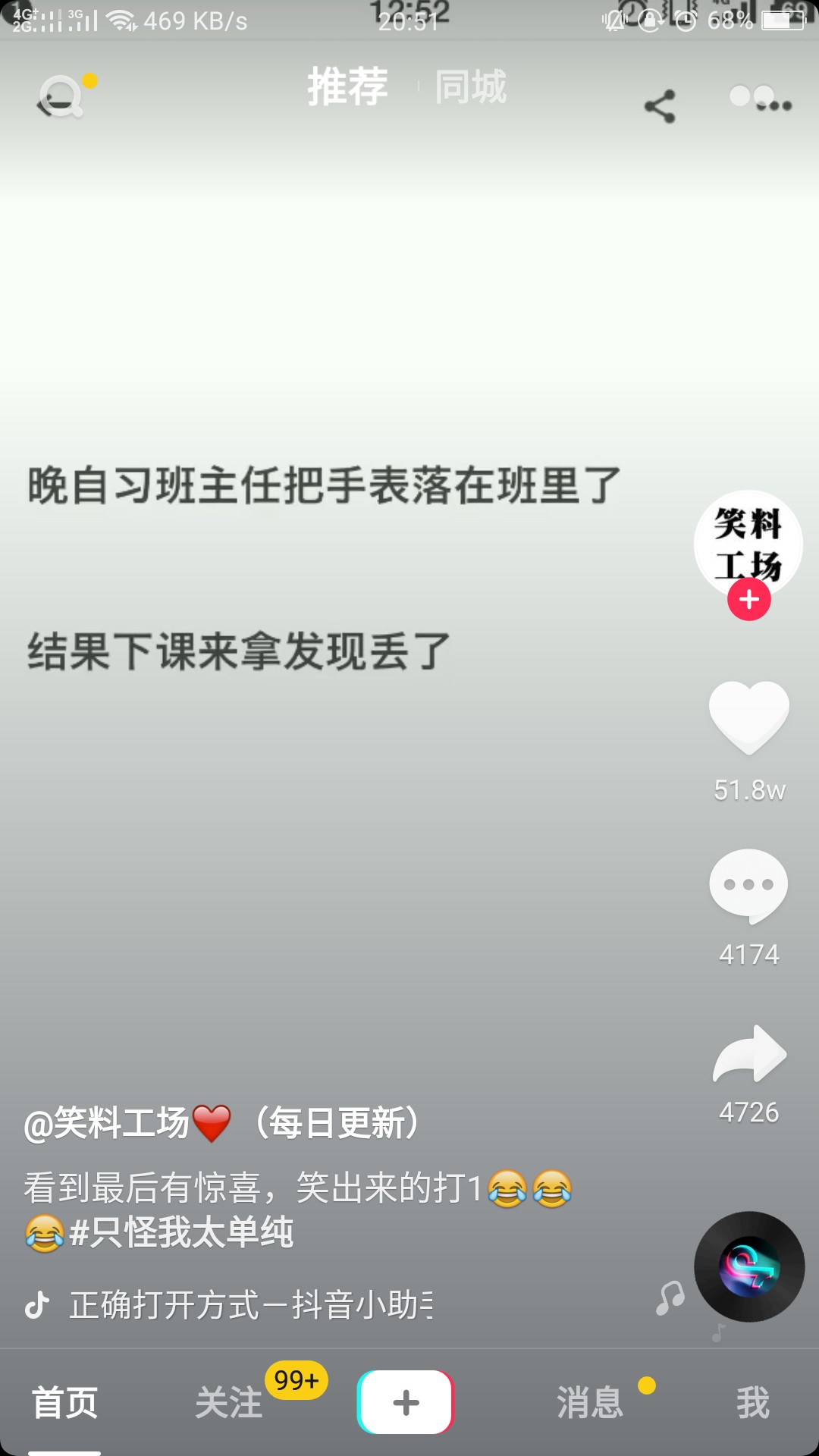Switch to the 推荐 tab
The height and width of the screenshot is (1456, 819).
[347, 86]
